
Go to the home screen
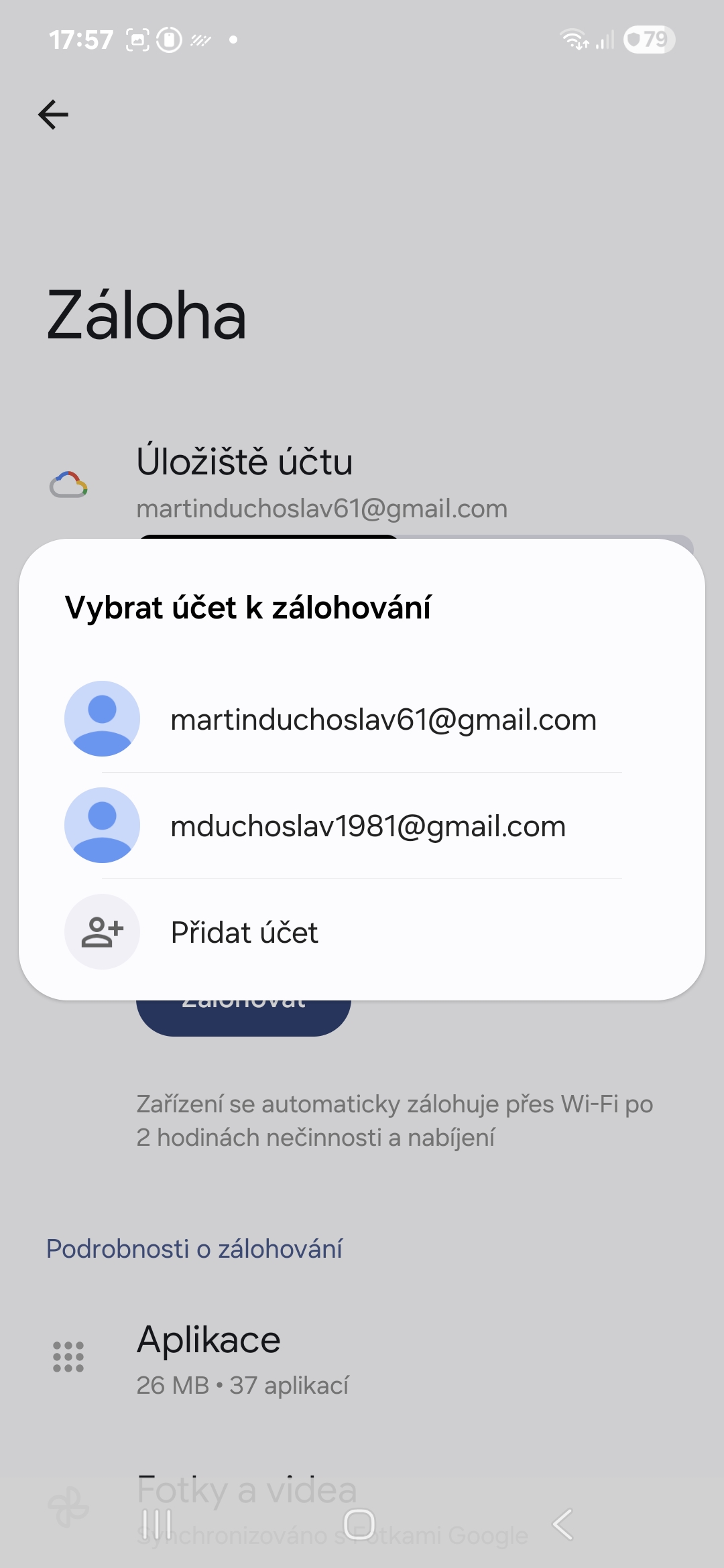pyautogui.click(x=359, y=1525)
